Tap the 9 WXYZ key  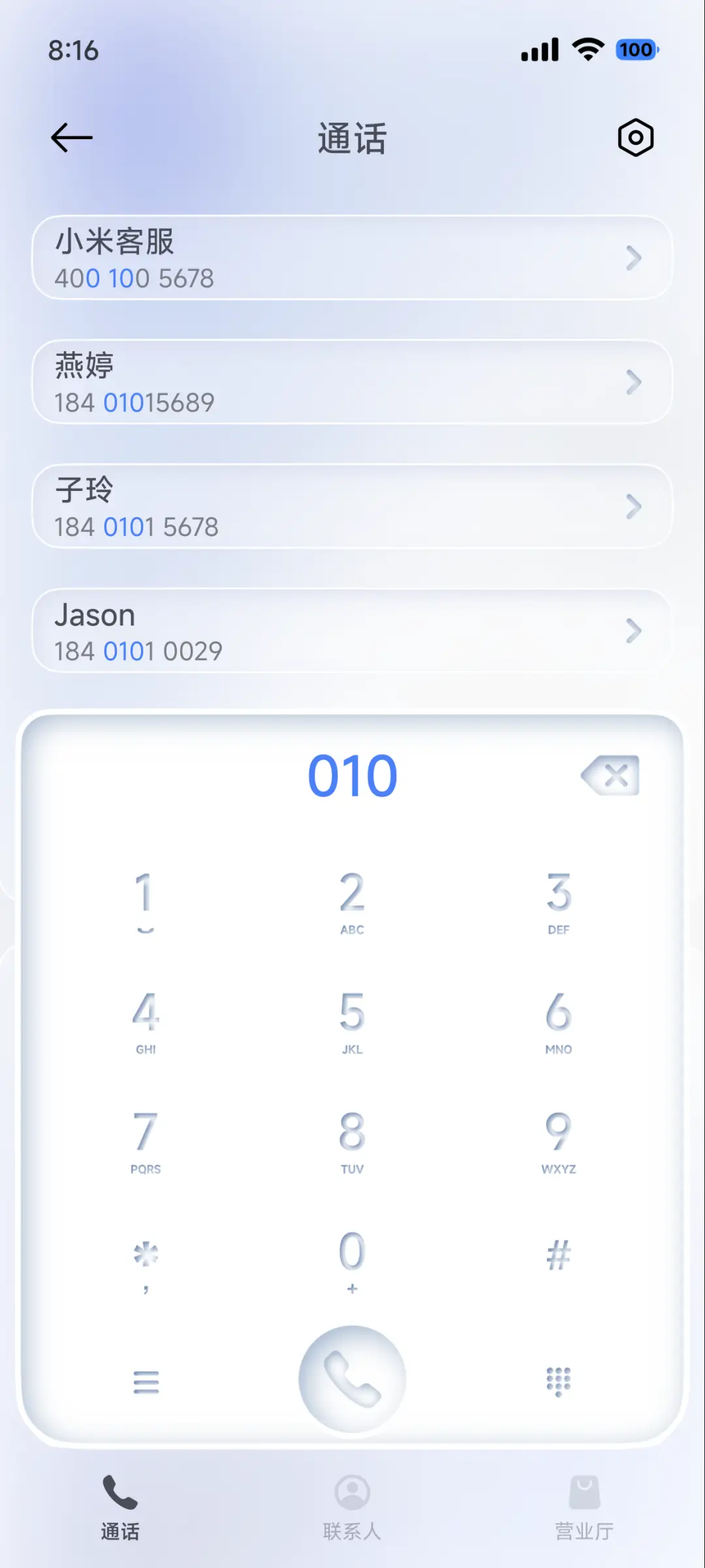tap(558, 1140)
